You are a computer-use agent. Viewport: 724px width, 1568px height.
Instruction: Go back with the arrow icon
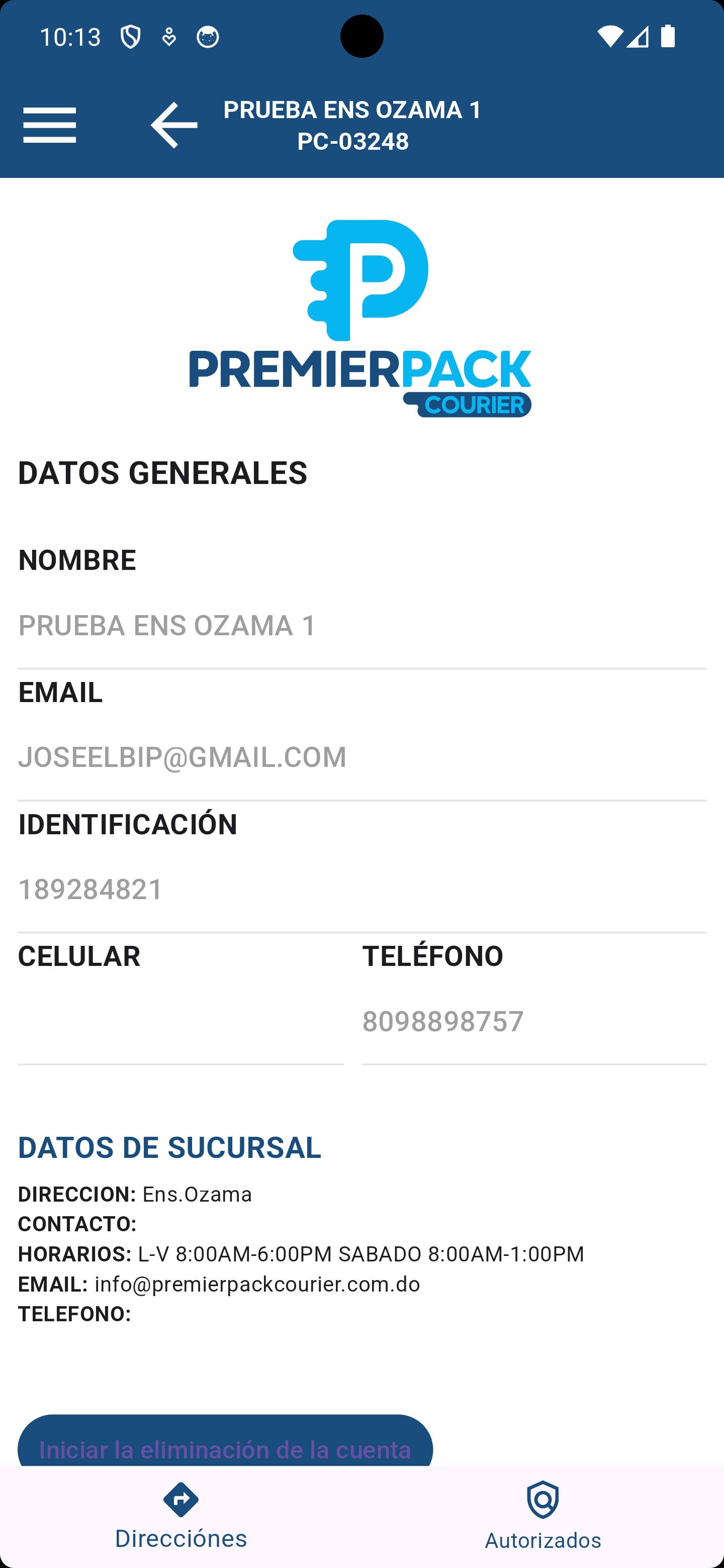point(174,126)
